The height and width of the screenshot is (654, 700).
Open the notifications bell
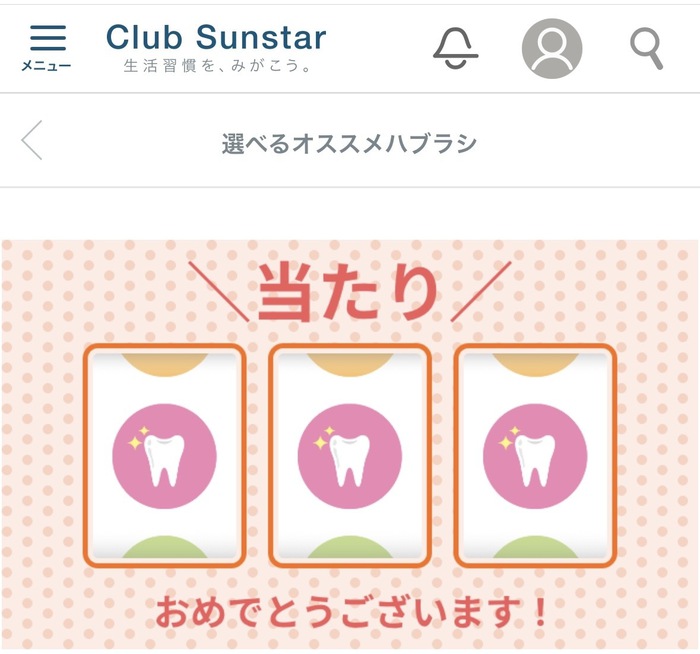pos(456,48)
